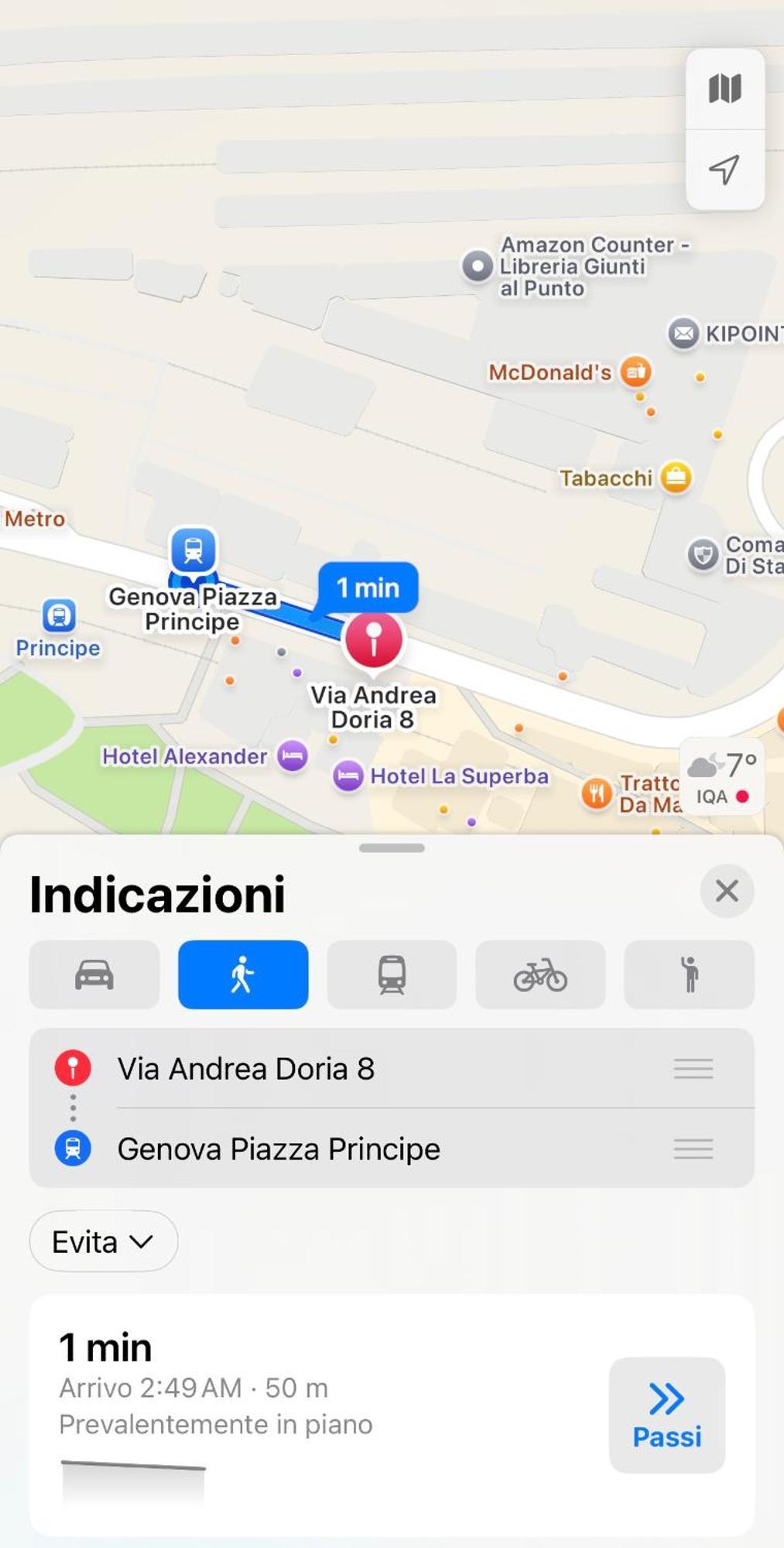The width and height of the screenshot is (784, 1548).
Task: Select walking directions mode
Action: [x=243, y=974]
